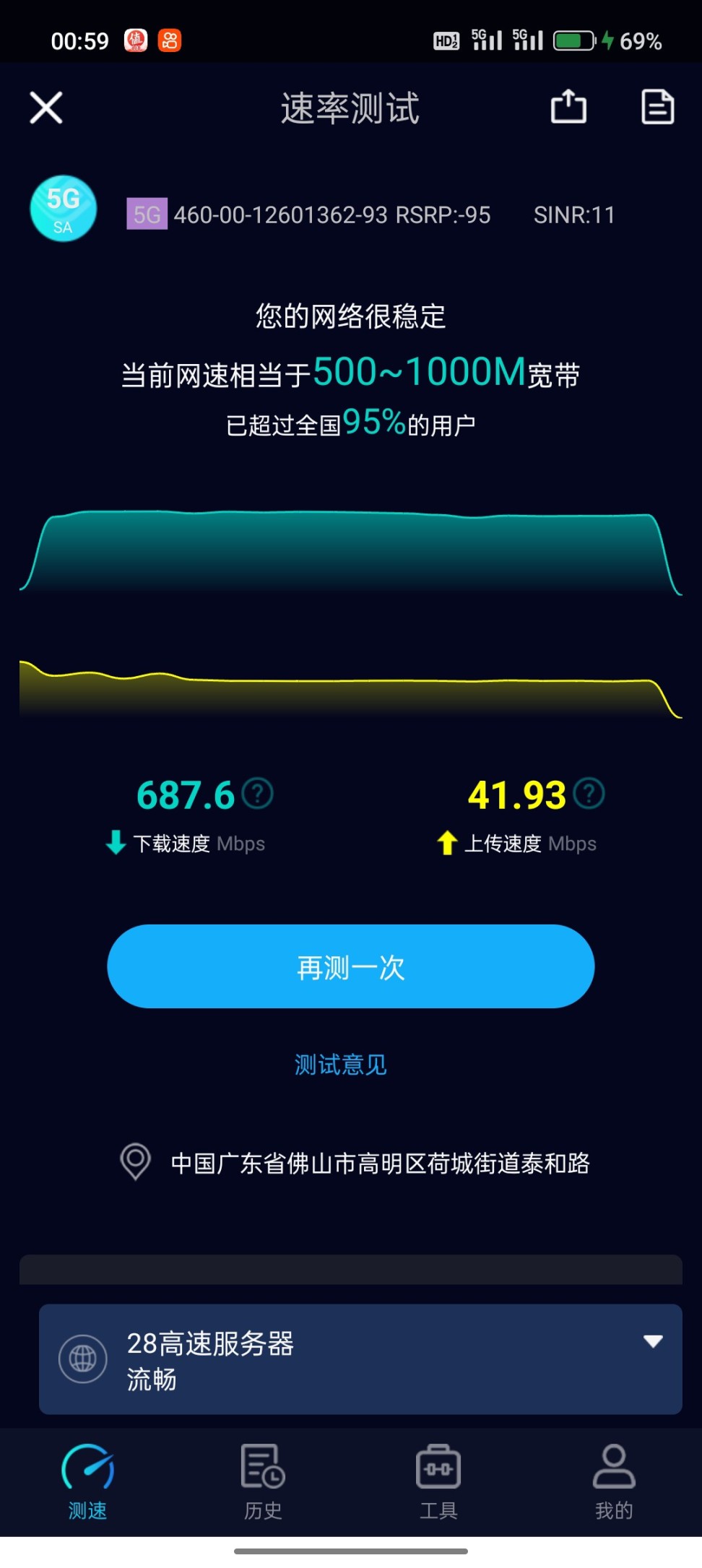Viewport: 702px width, 1568px height.
Task: Expand the 28高速服务器 server dropdown
Action: click(652, 1341)
